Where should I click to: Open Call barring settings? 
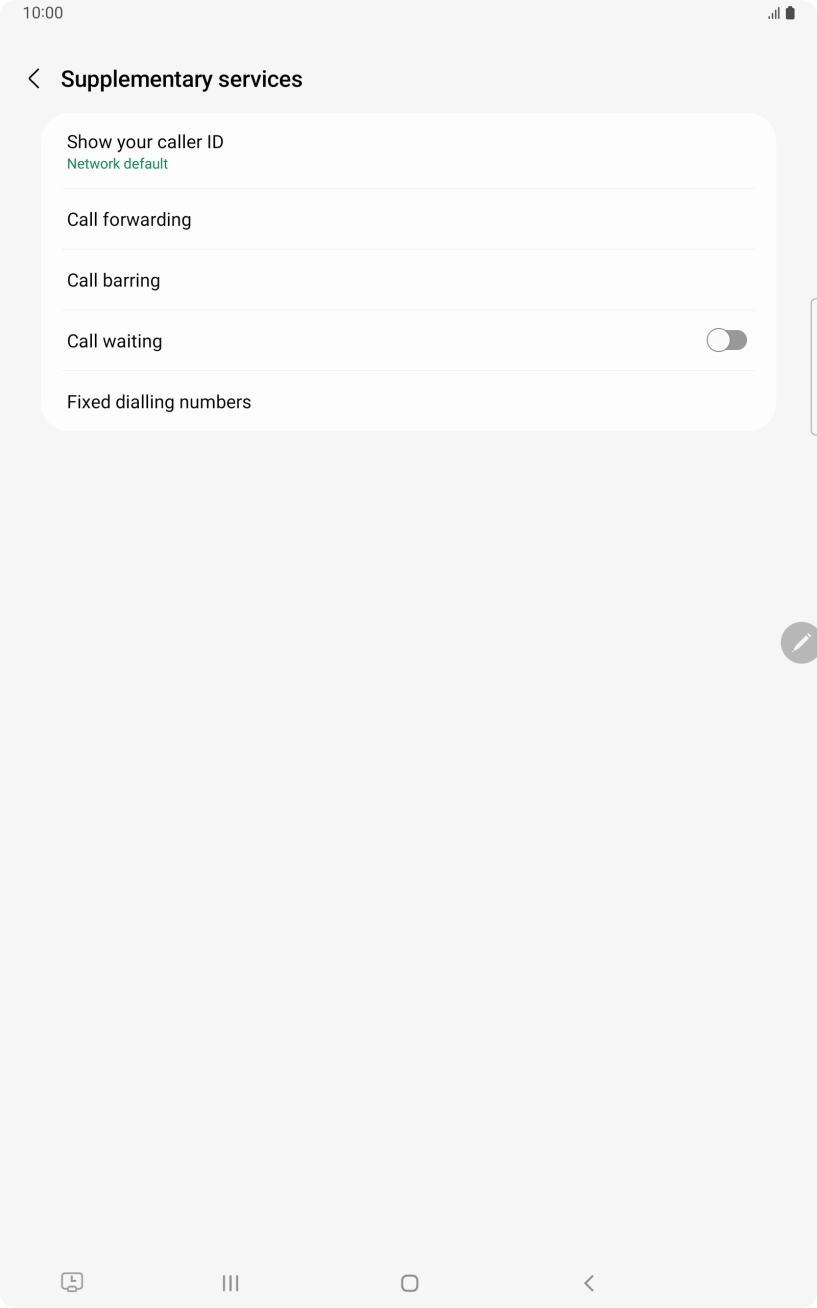coord(408,281)
